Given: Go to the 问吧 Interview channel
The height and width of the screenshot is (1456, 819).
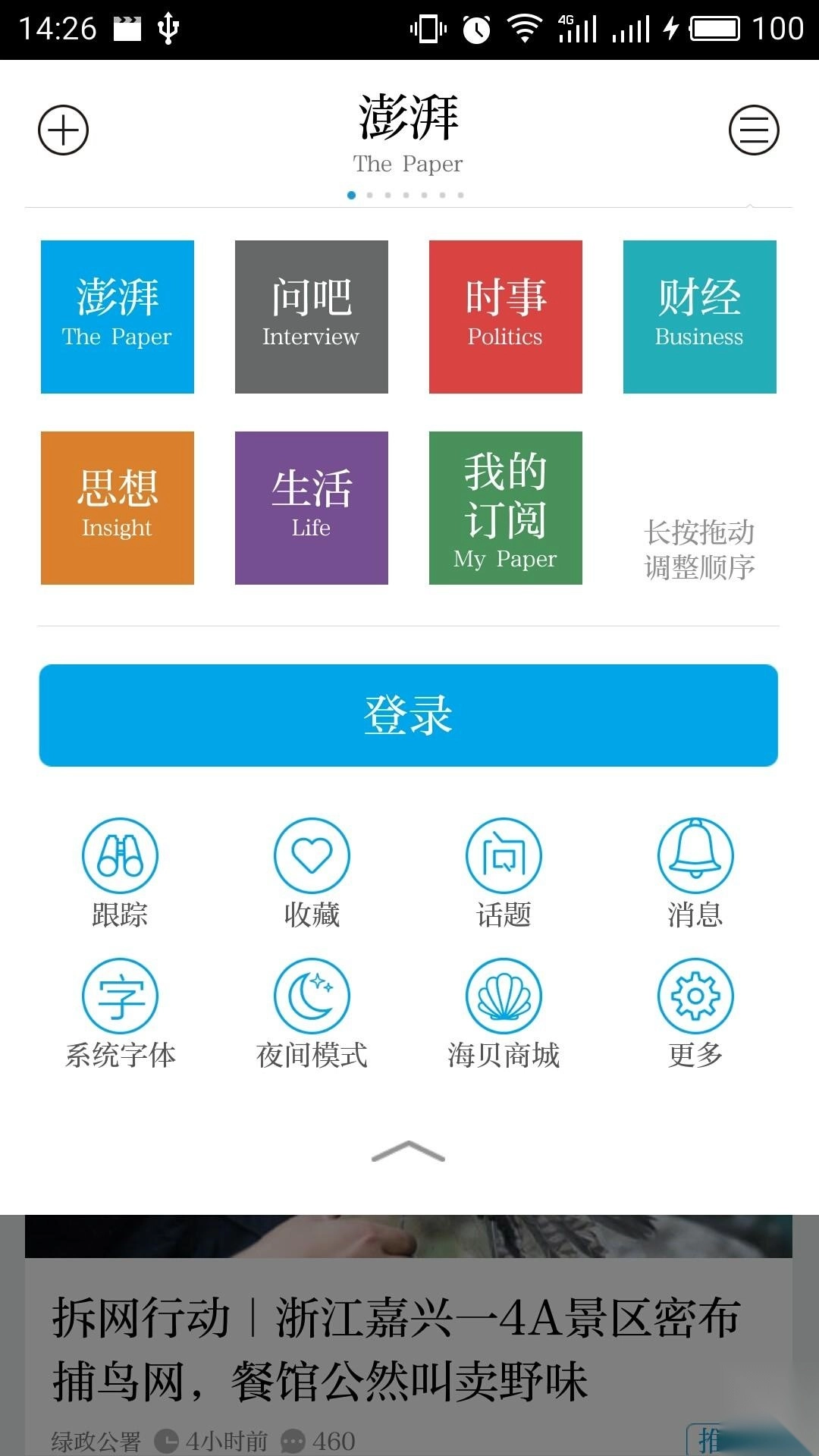Looking at the screenshot, I should tap(312, 317).
